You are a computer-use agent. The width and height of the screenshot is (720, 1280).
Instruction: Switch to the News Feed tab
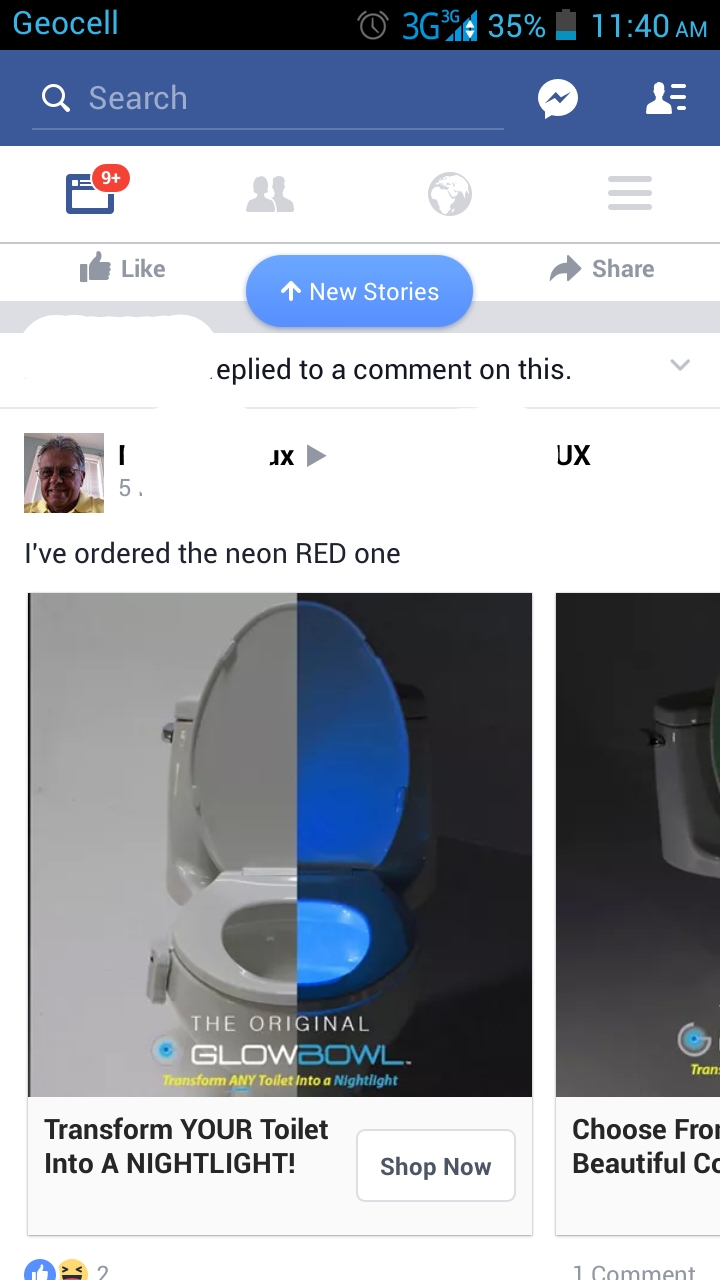[x=91, y=193]
